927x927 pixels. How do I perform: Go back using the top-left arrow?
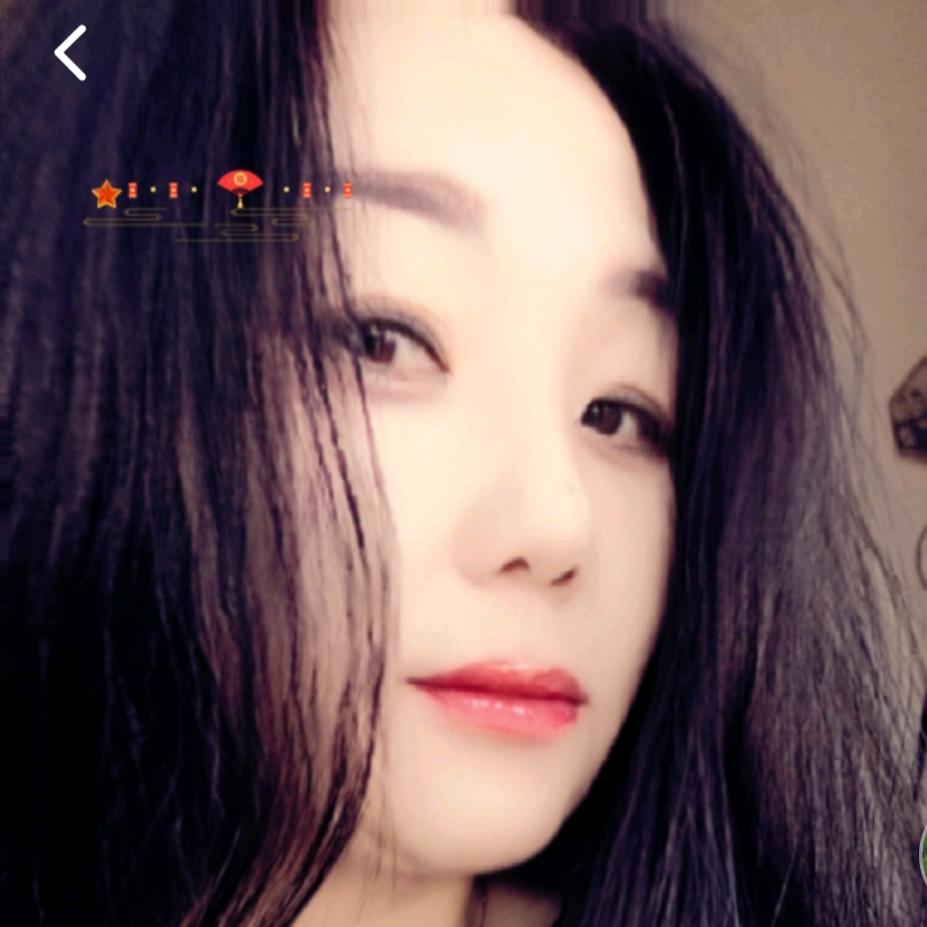(70, 53)
